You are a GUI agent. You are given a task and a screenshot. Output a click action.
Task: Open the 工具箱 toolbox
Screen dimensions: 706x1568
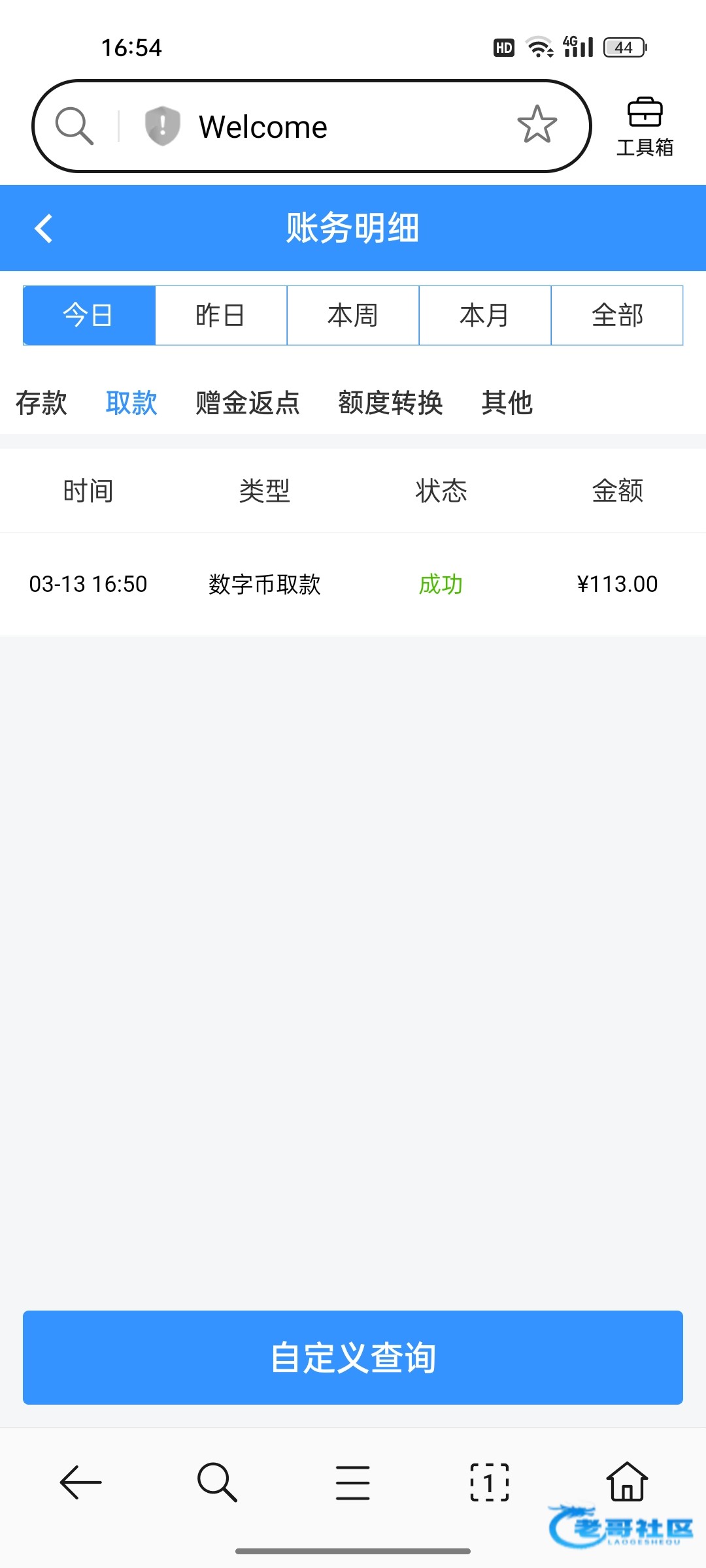[x=645, y=127]
